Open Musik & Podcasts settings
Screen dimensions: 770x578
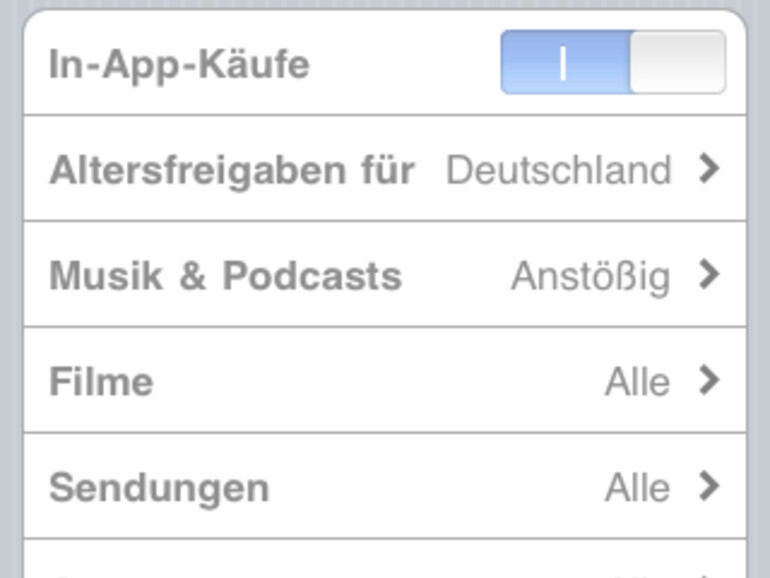385,275
